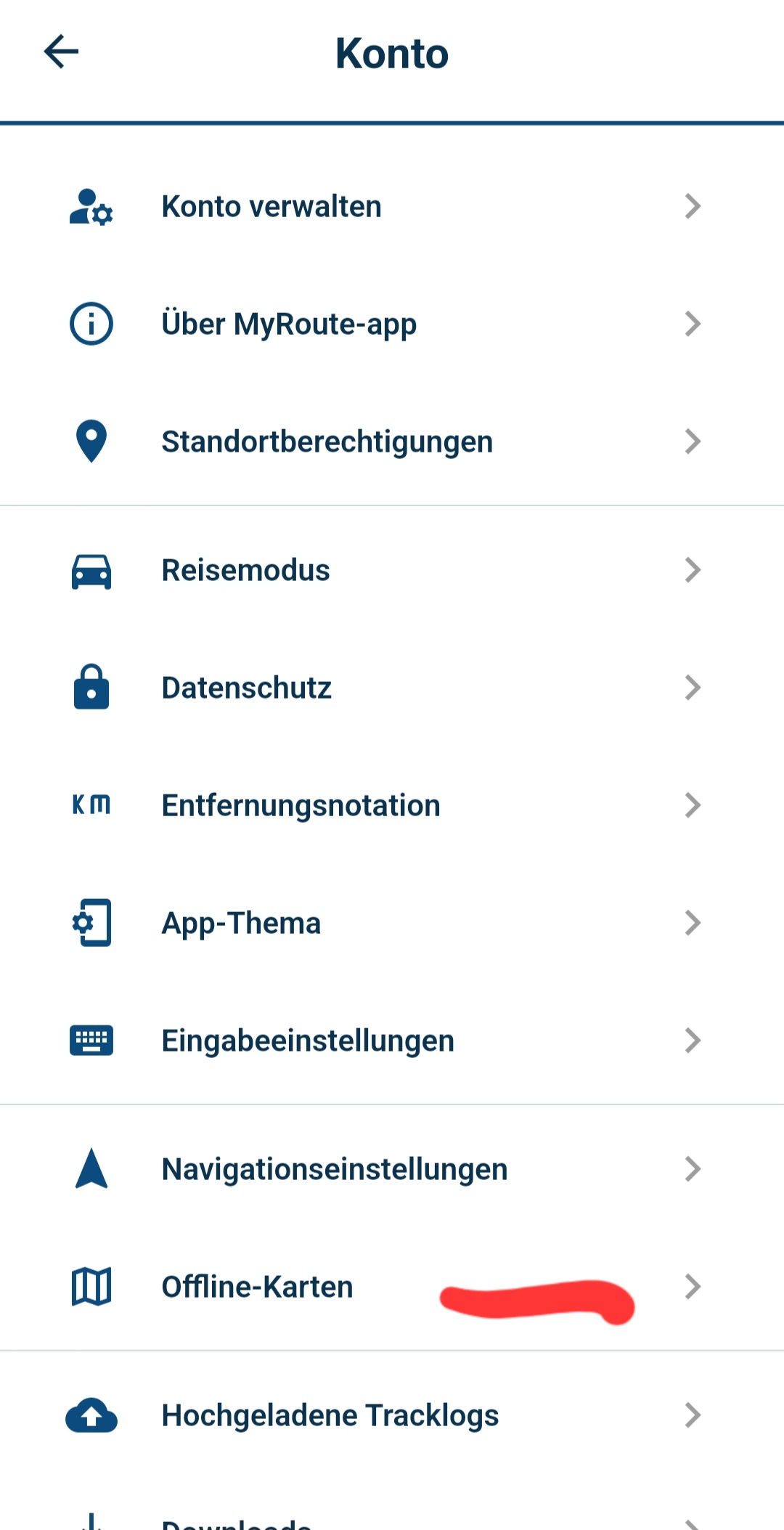Open Offline-Karten
Image resolution: width=784 pixels, height=1530 pixels.
[257, 1287]
